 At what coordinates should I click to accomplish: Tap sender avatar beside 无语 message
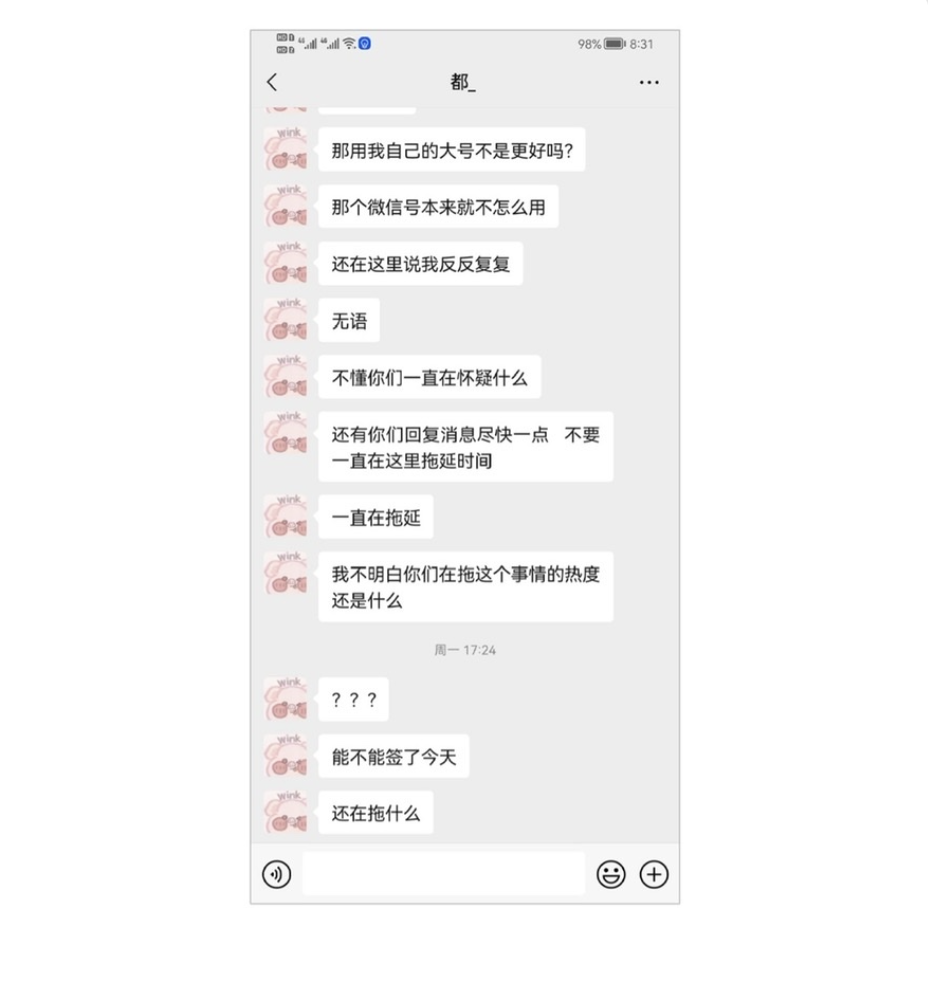click(286, 321)
